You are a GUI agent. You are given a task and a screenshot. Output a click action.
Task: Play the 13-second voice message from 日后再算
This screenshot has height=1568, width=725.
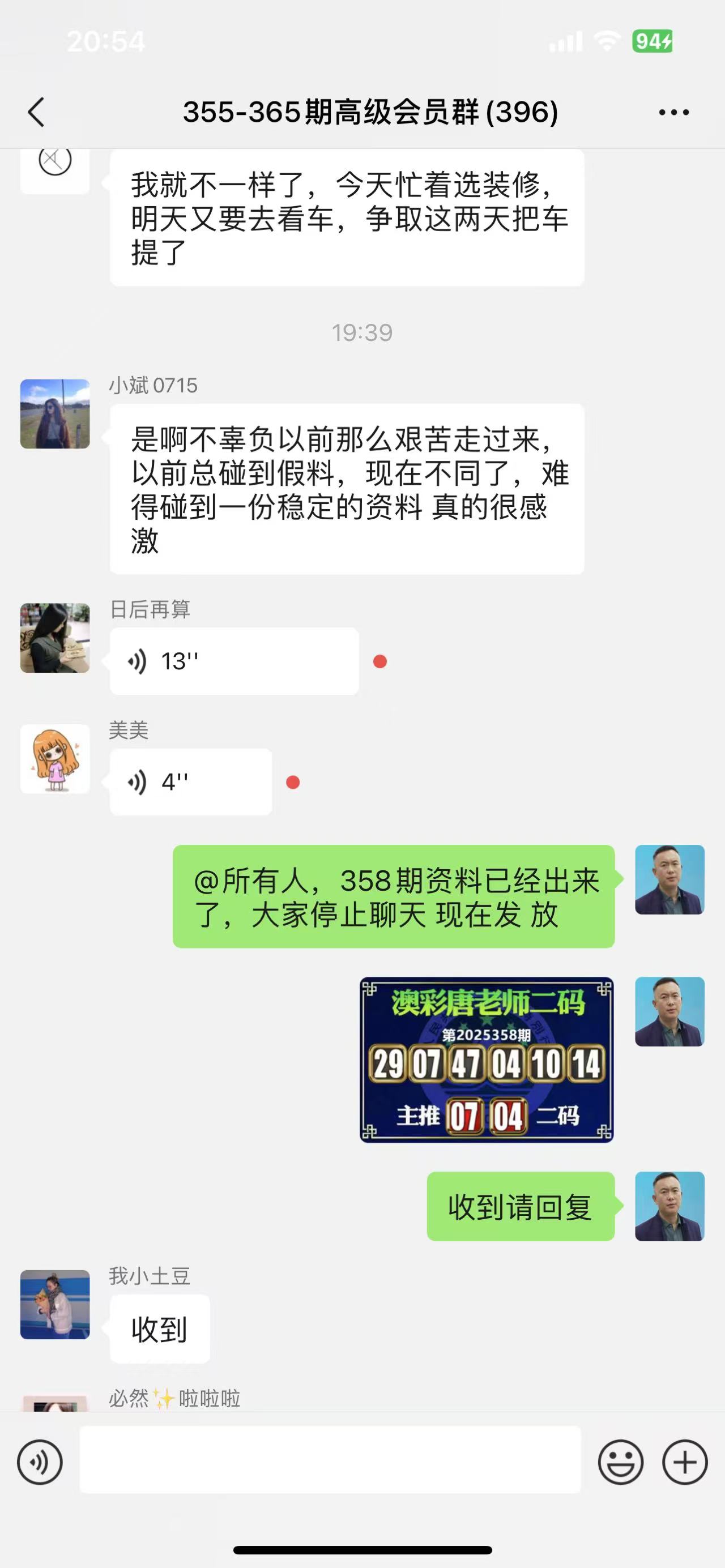coord(234,661)
